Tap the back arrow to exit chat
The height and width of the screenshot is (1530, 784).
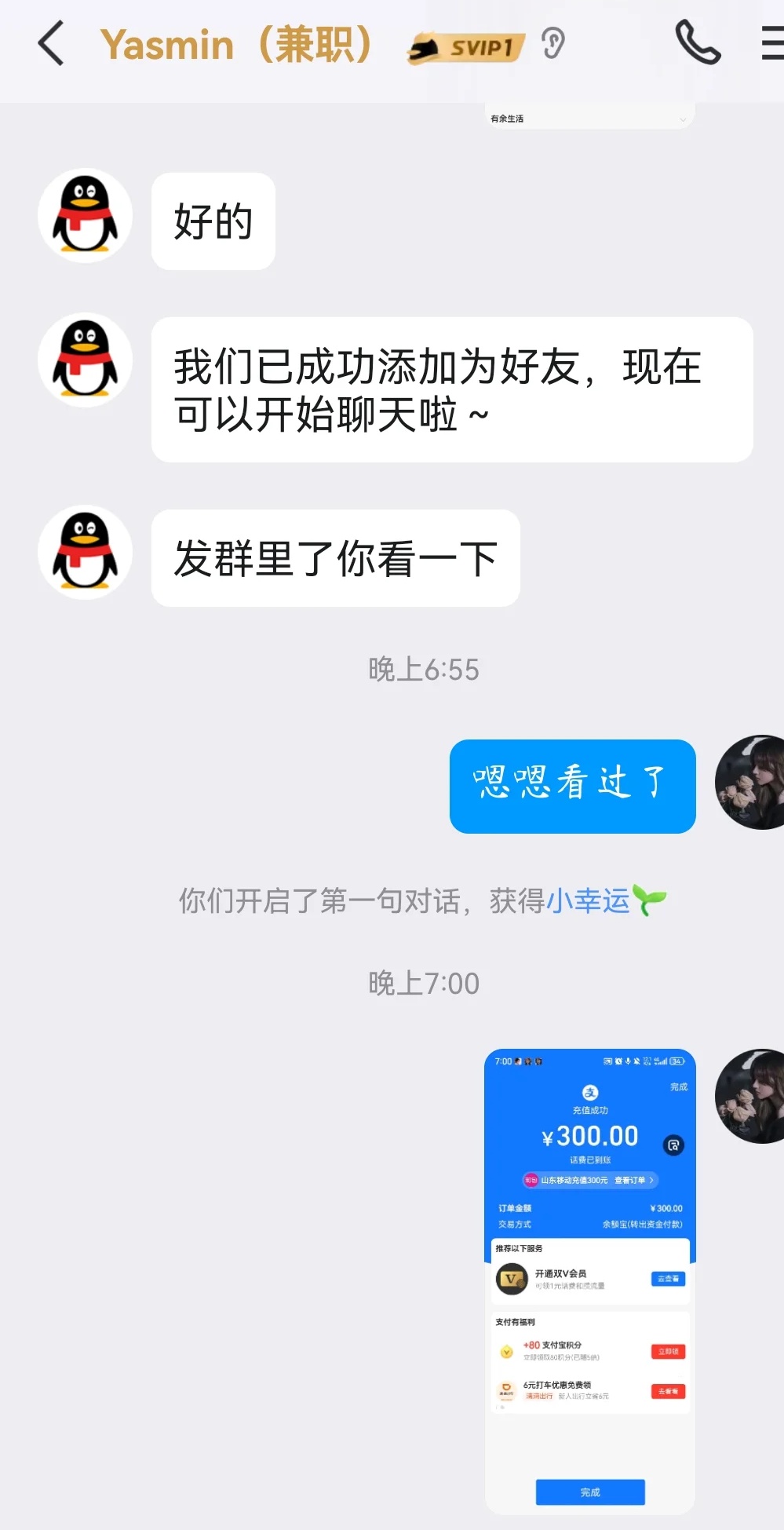click(x=50, y=46)
